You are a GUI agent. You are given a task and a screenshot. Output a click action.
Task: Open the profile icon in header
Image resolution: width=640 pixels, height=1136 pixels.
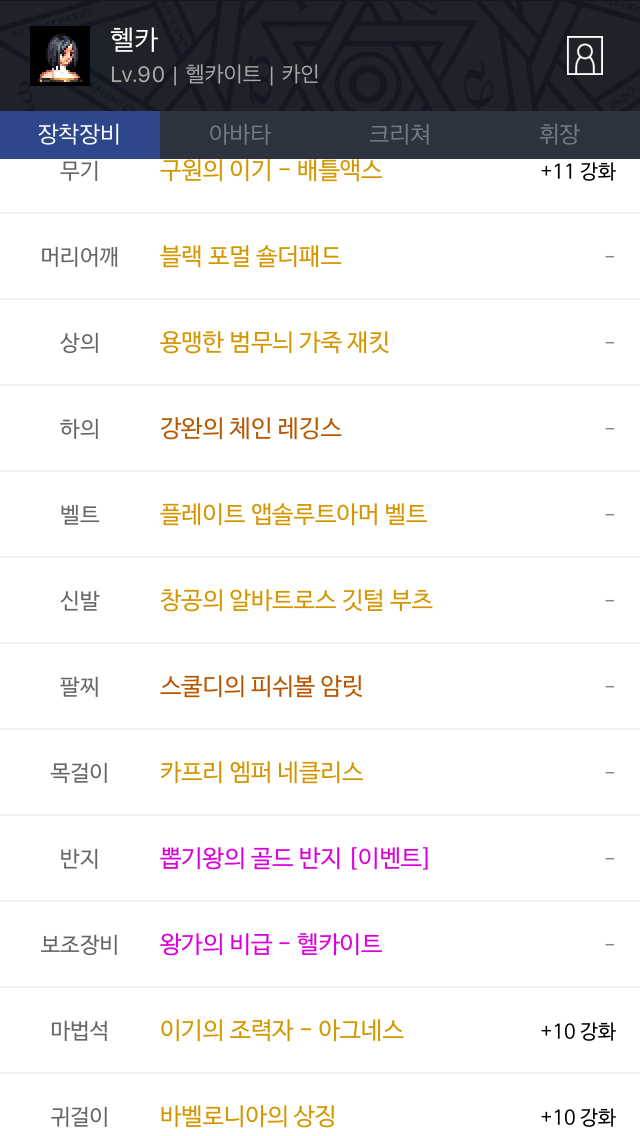click(584, 56)
